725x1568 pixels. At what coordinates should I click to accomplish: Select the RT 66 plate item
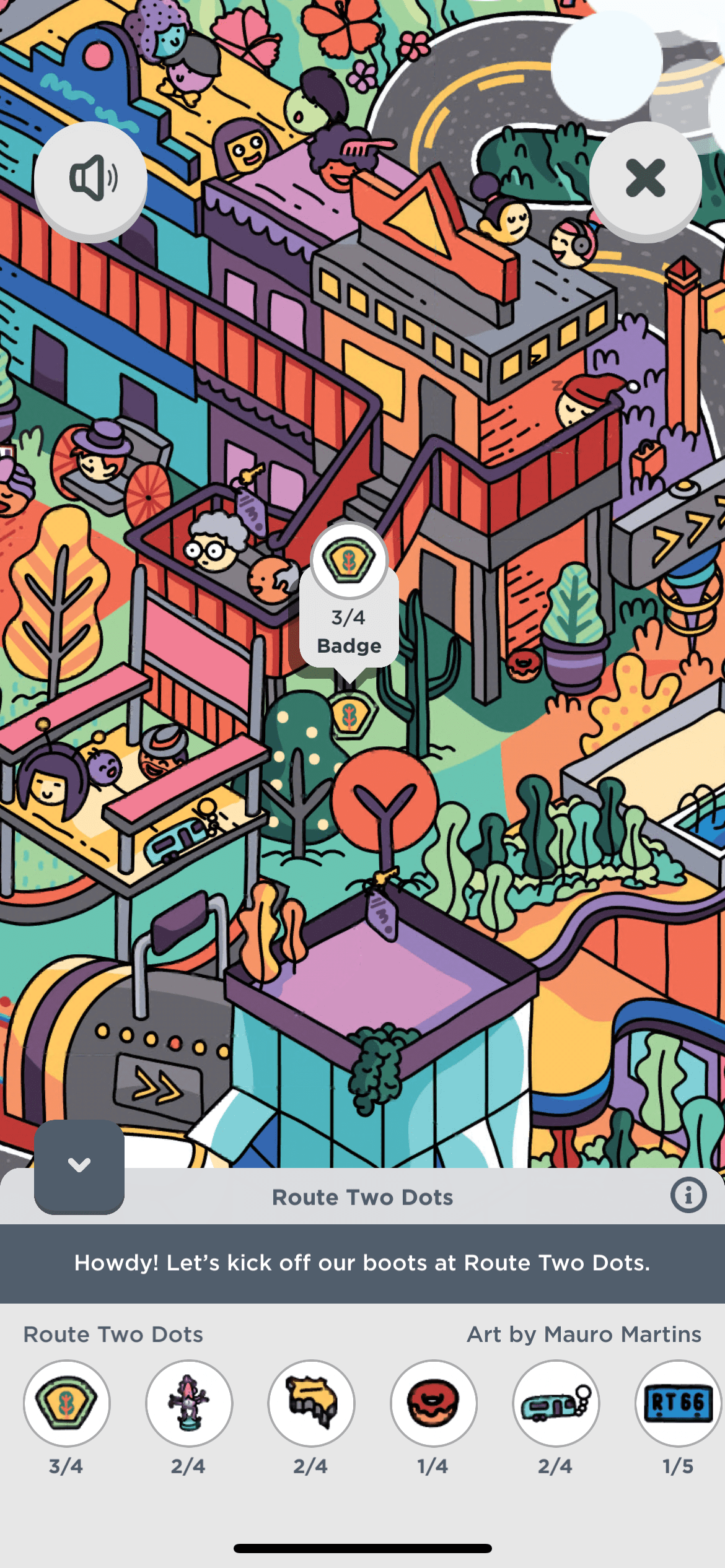tap(678, 1403)
